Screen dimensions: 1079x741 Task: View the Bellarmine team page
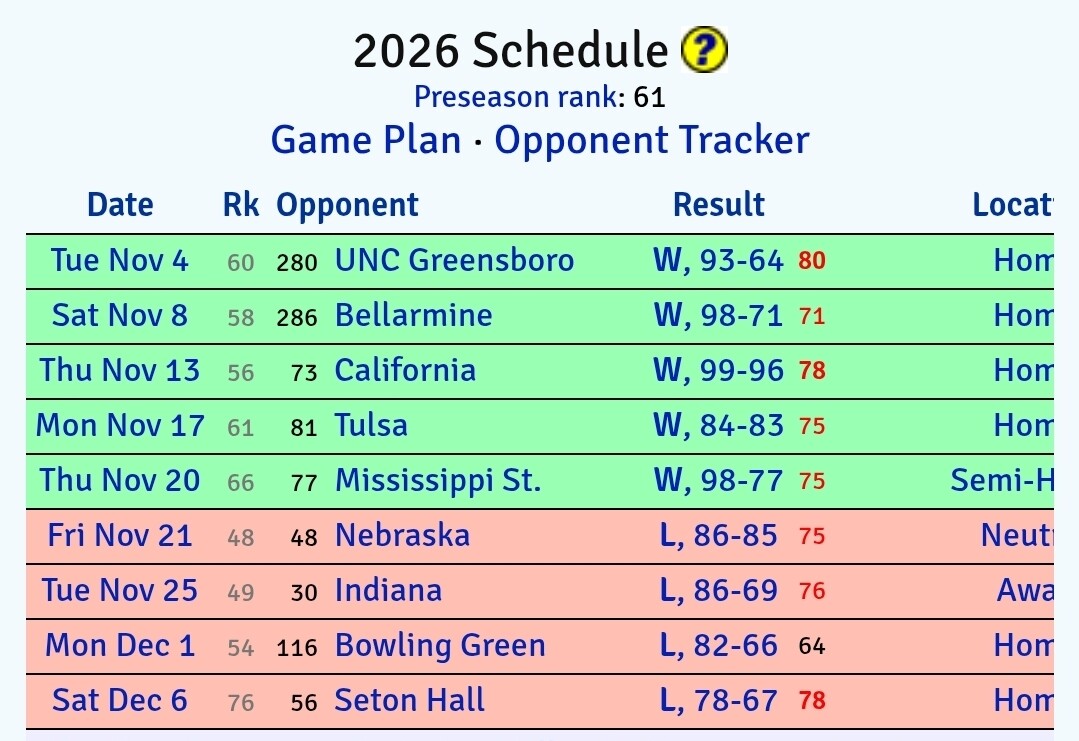coord(413,316)
